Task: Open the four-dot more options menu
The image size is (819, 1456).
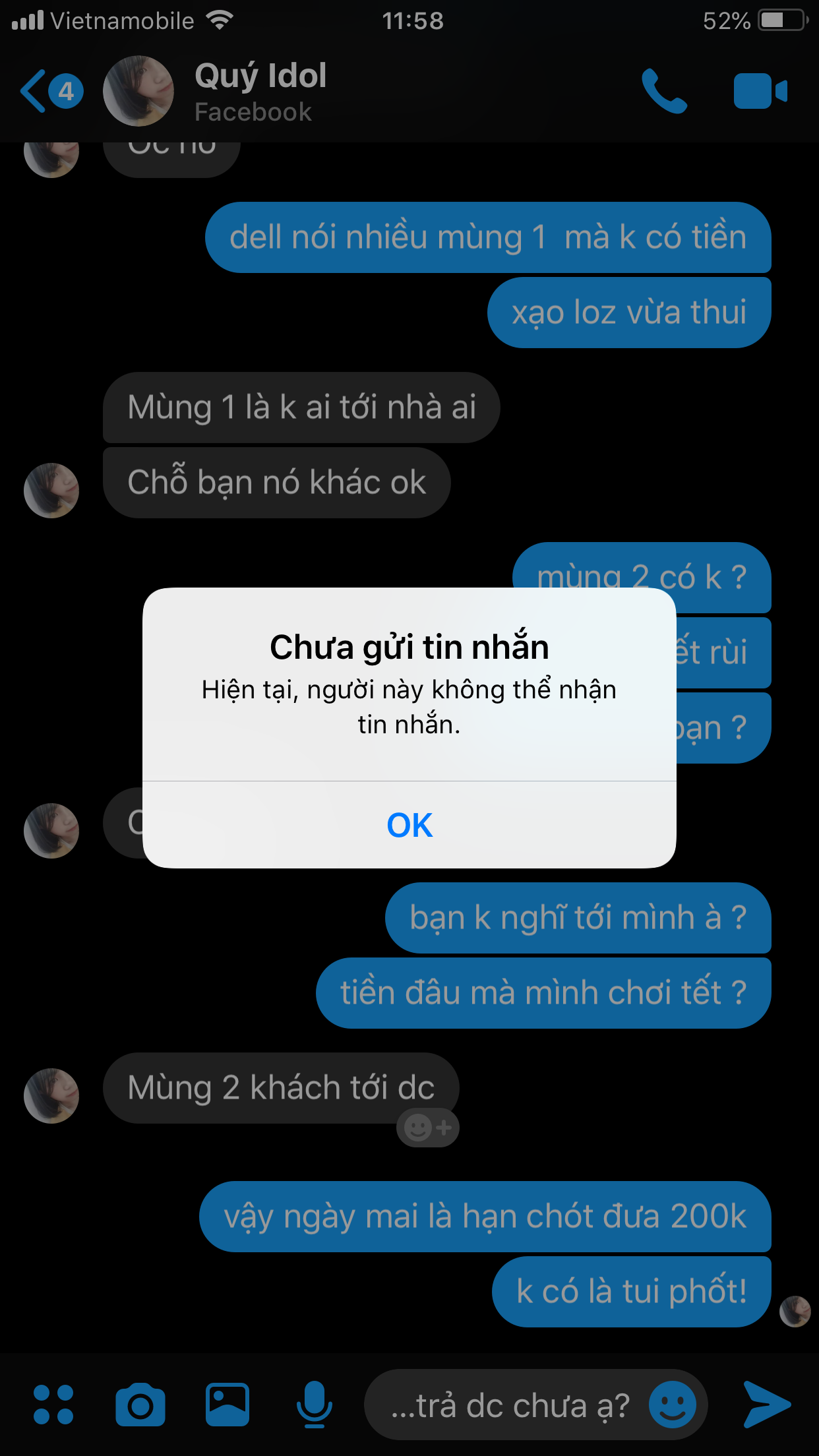Action: [53, 1405]
